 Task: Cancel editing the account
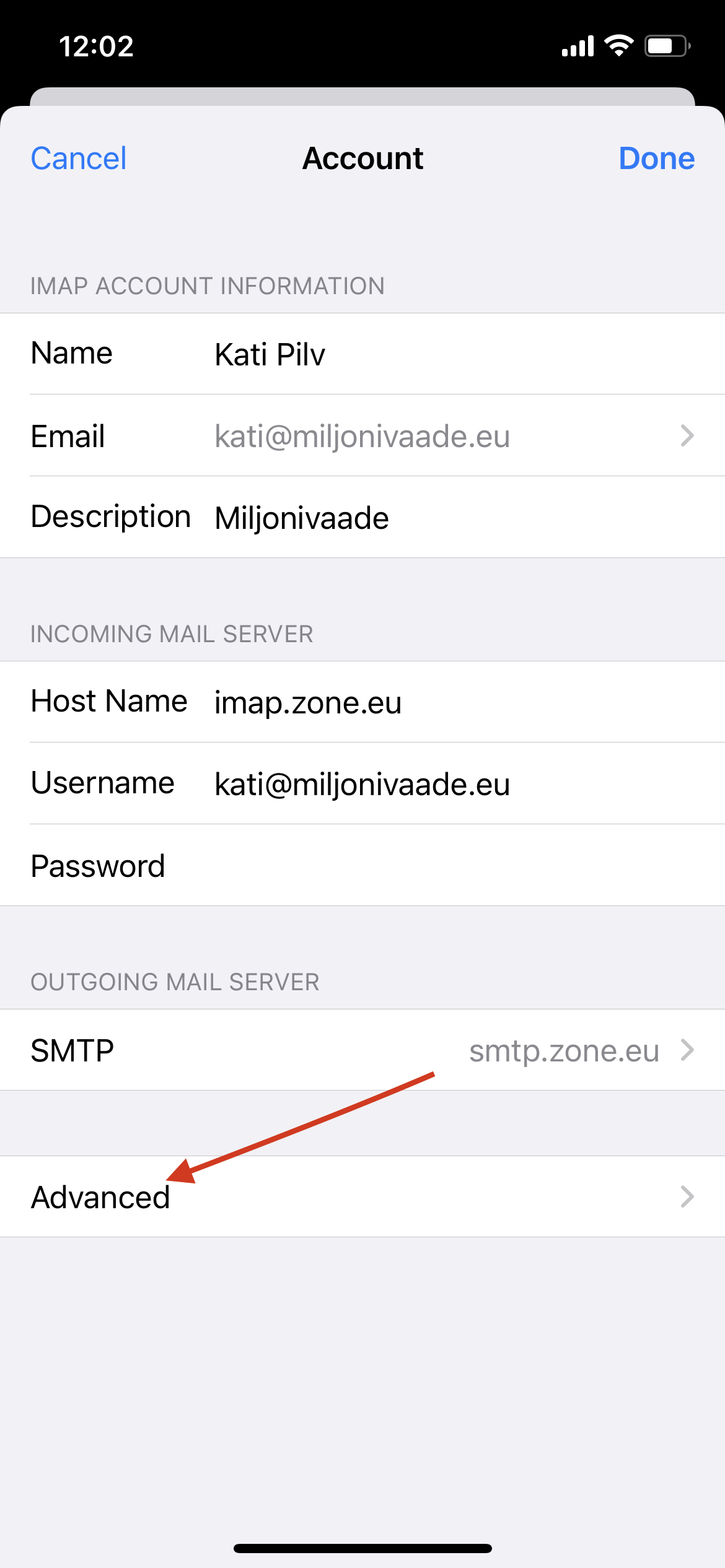[79, 159]
